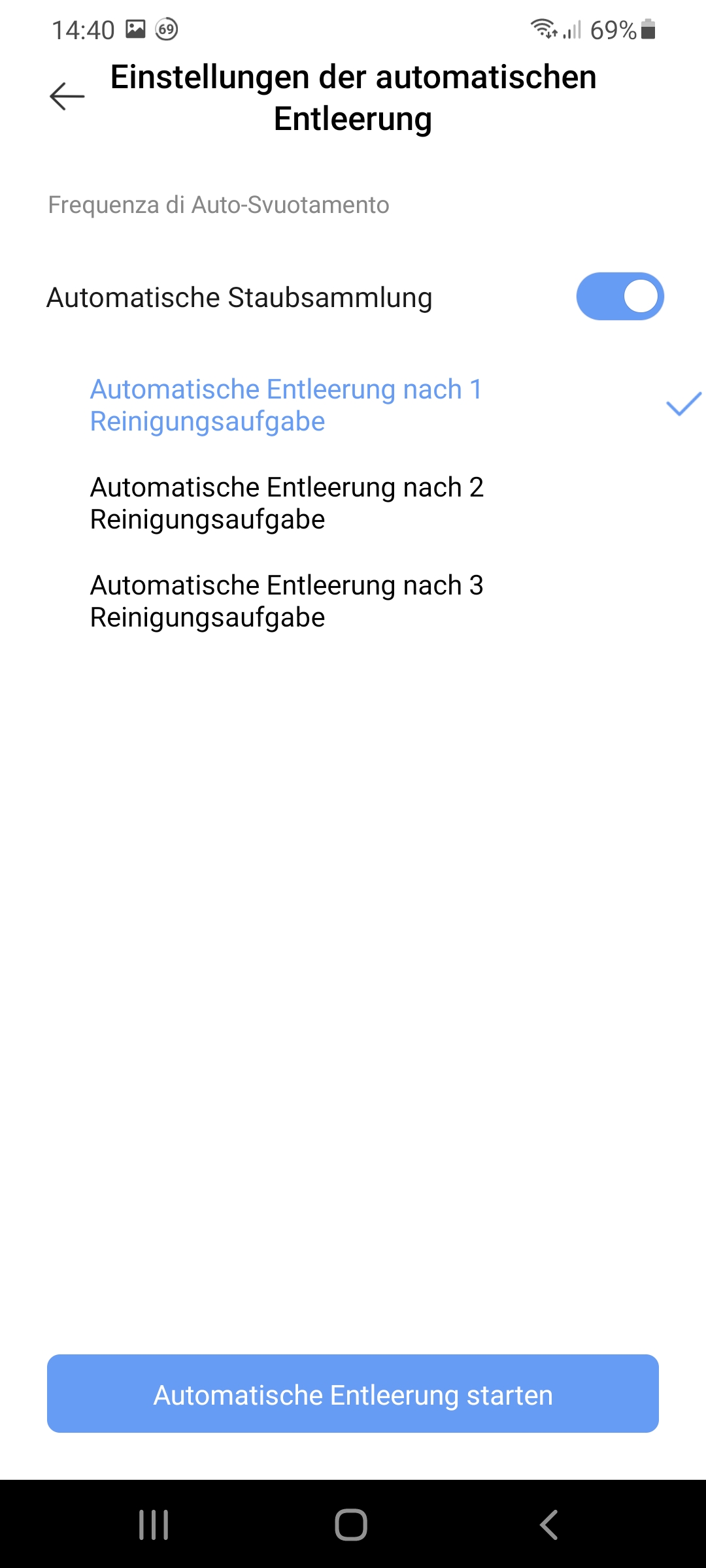The width and height of the screenshot is (706, 1568).
Task: Tap Automatische Entleerung starten button
Action: [x=353, y=1394]
